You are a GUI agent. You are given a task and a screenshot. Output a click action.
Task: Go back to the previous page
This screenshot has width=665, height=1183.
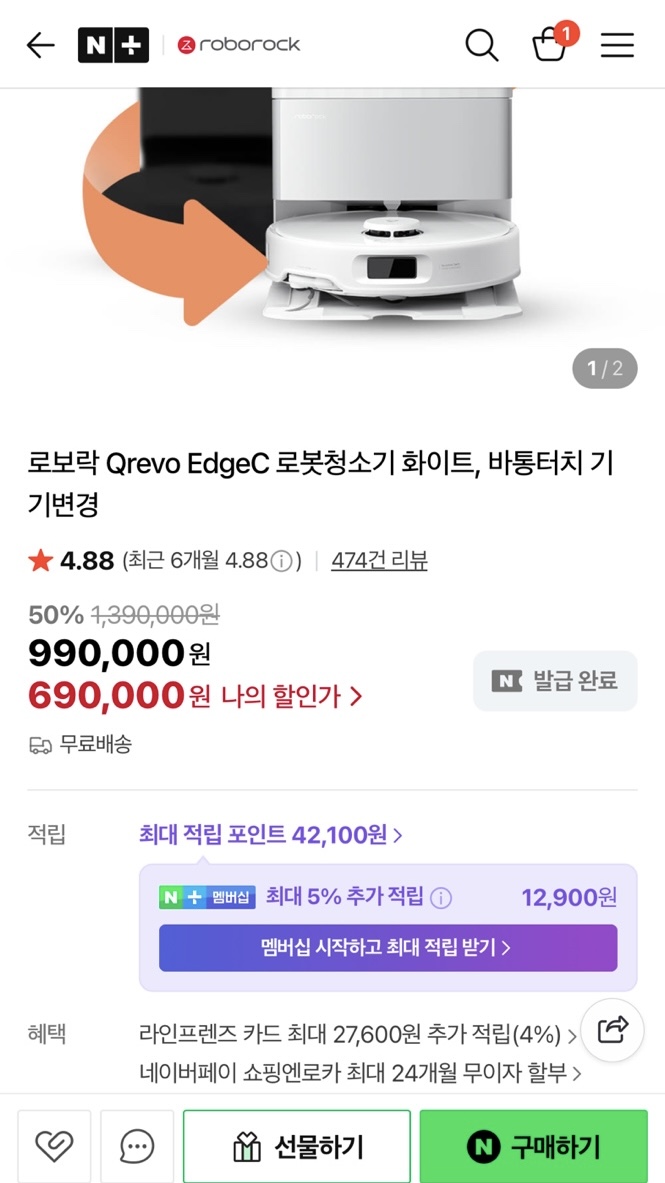click(x=40, y=45)
